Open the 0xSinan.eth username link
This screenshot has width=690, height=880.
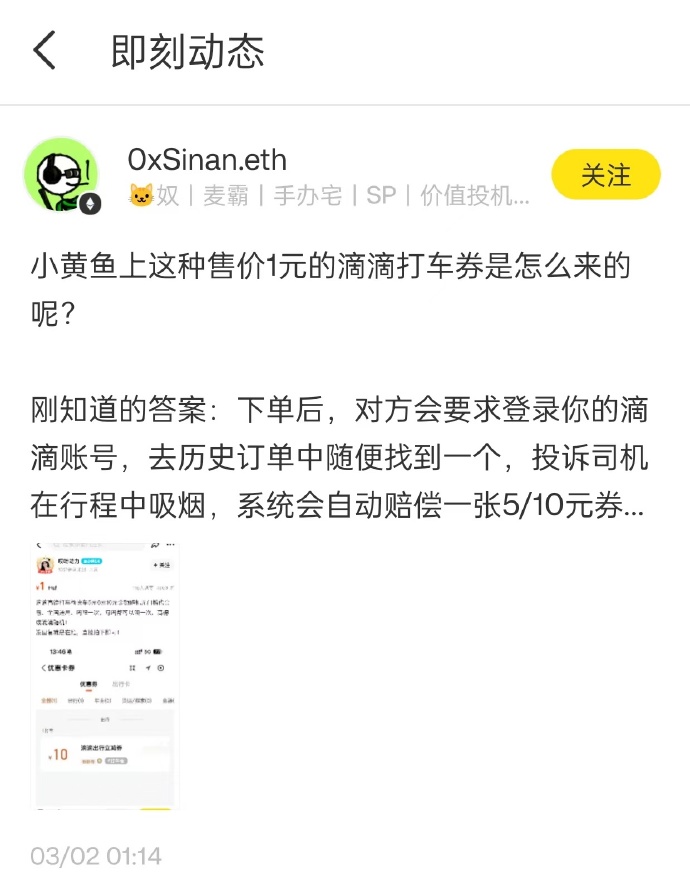click(207, 159)
